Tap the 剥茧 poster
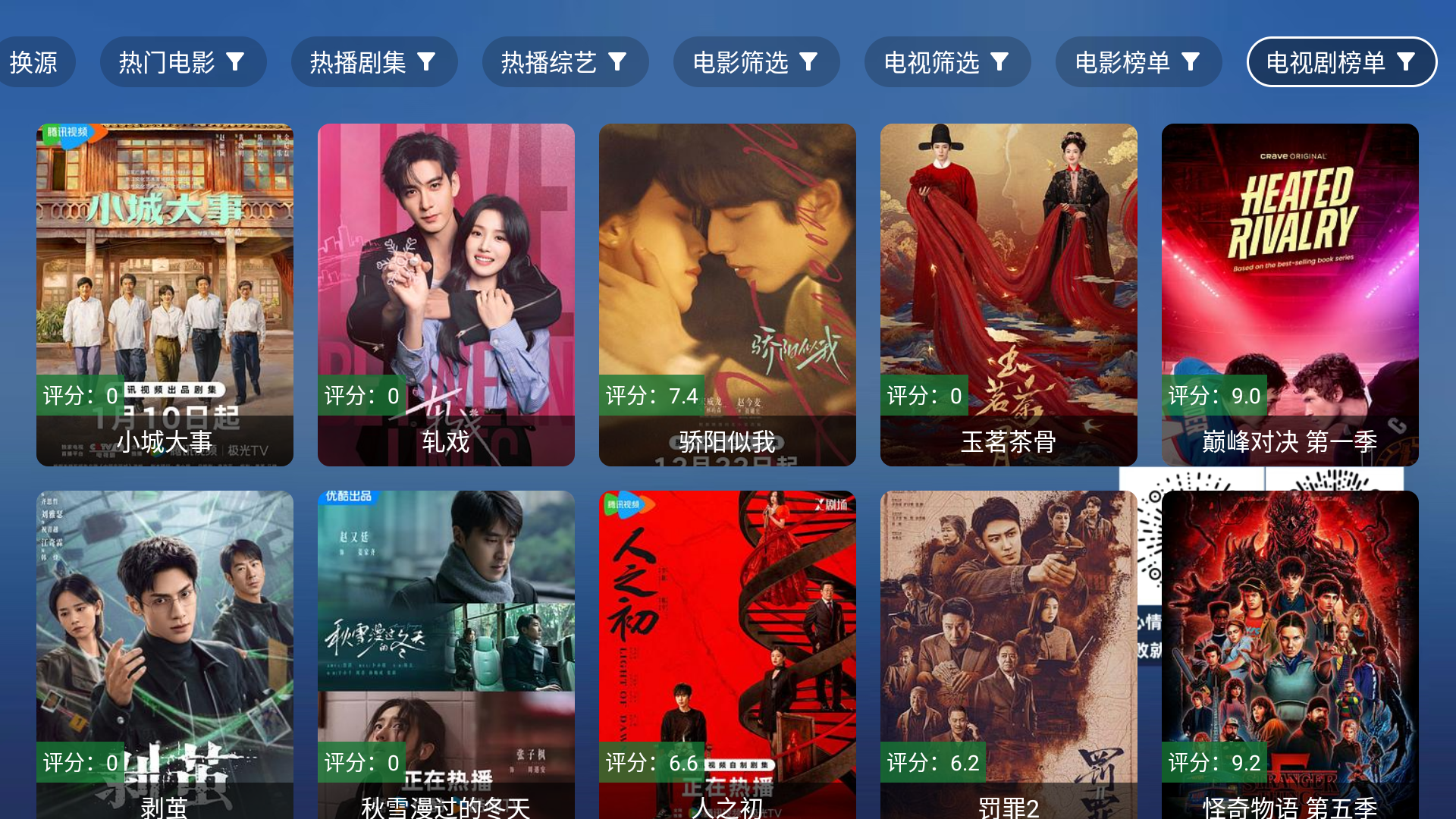This screenshot has height=819, width=1456. (165, 654)
